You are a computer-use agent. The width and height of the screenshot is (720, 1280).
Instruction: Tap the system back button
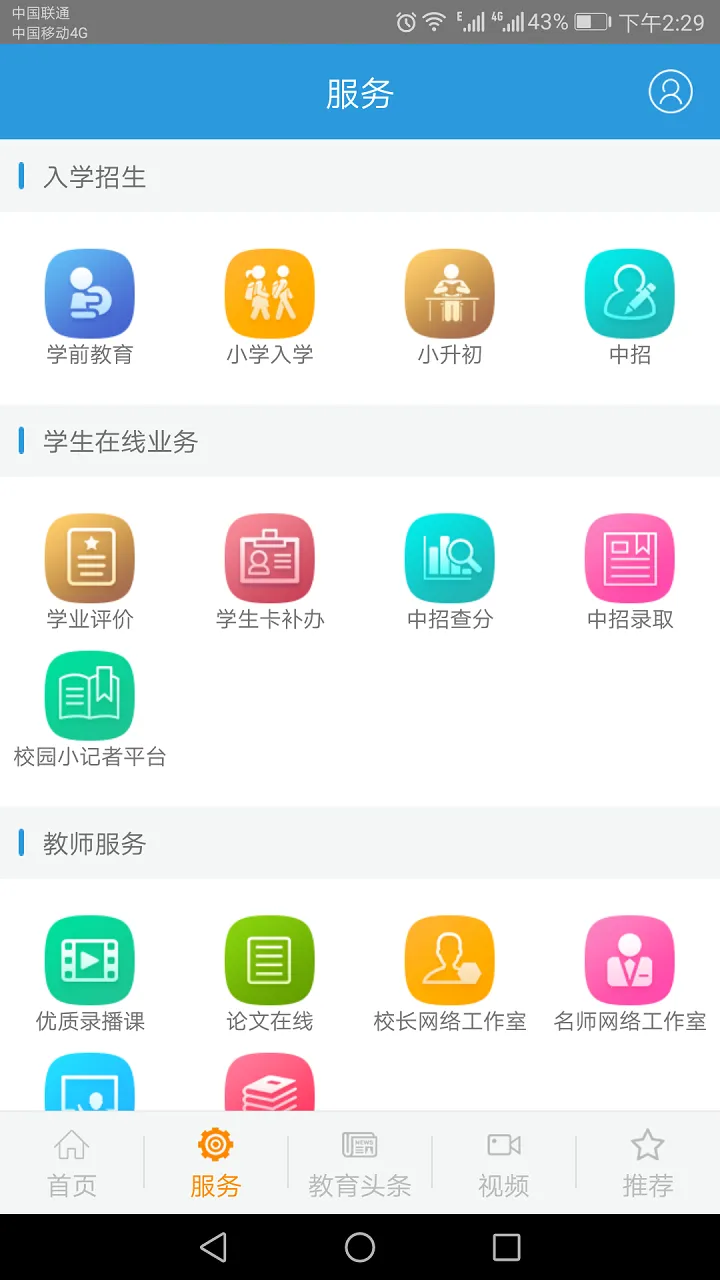click(x=213, y=1247)
